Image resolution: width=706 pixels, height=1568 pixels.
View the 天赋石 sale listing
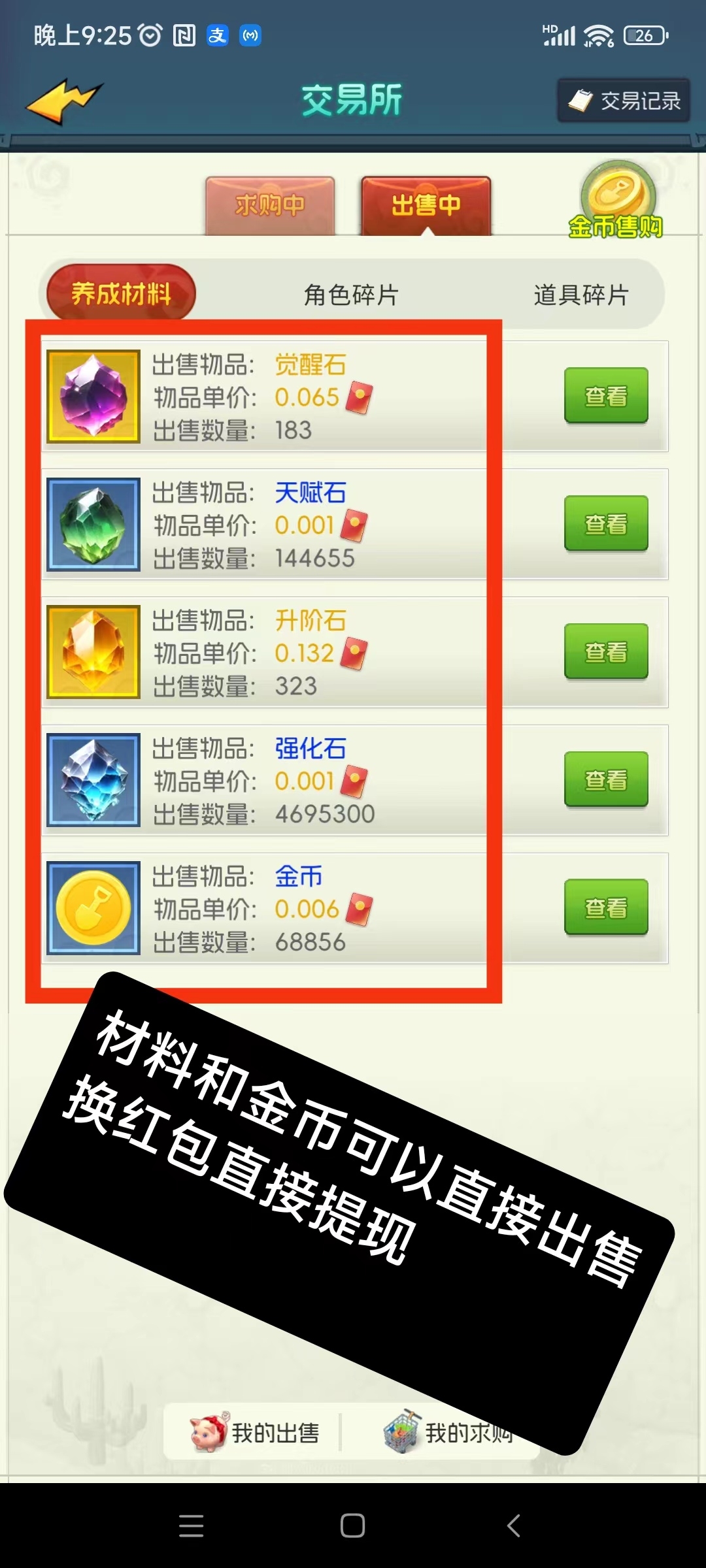(x=606, y=524)
